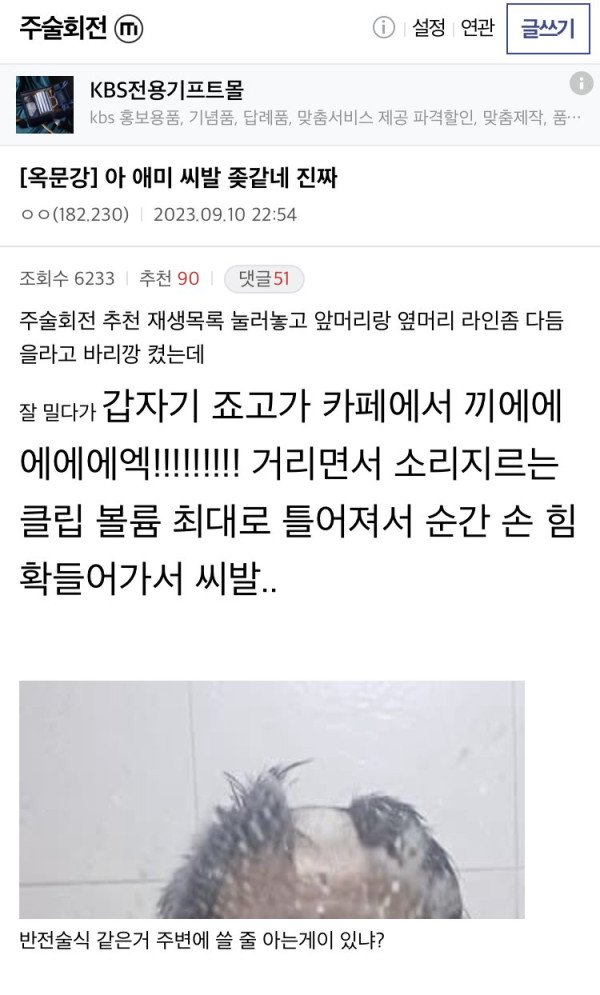The width and height of the screenshot is (600, 995).
Task: Tap the ad info icon
Action: 581,83
